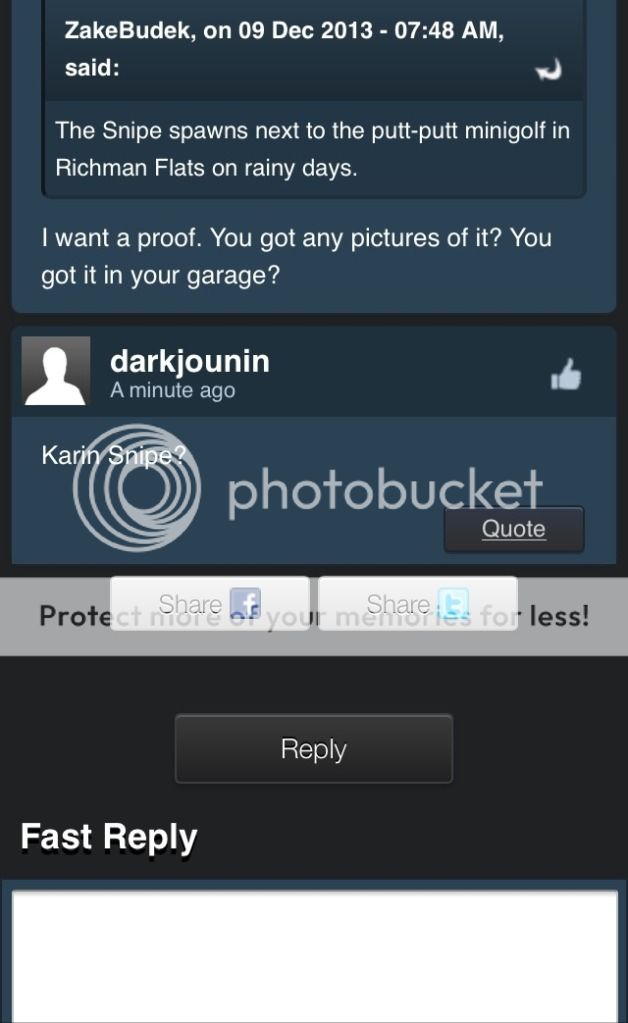Share on Twitter
Screen dimensions: 628x1023
[x=417, y=604]
